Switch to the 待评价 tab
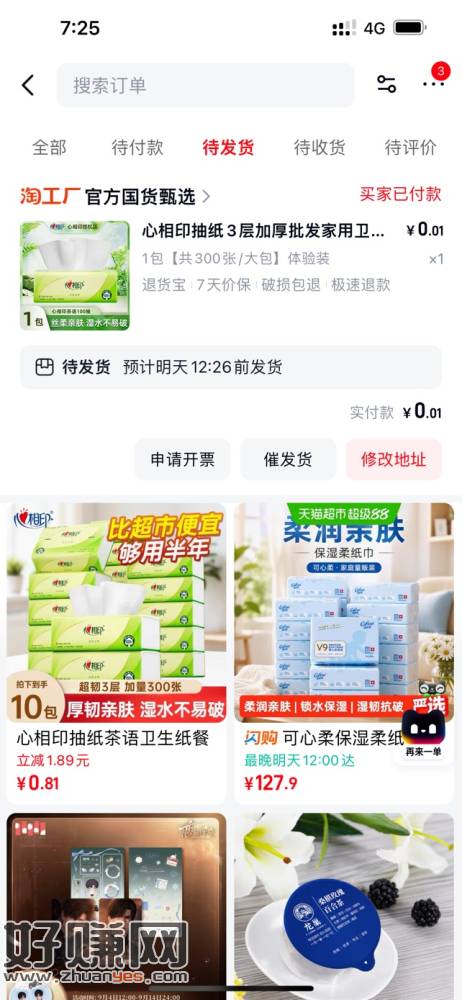The image size is (462, 1000). pyautogui.click(x=410, y=147)
